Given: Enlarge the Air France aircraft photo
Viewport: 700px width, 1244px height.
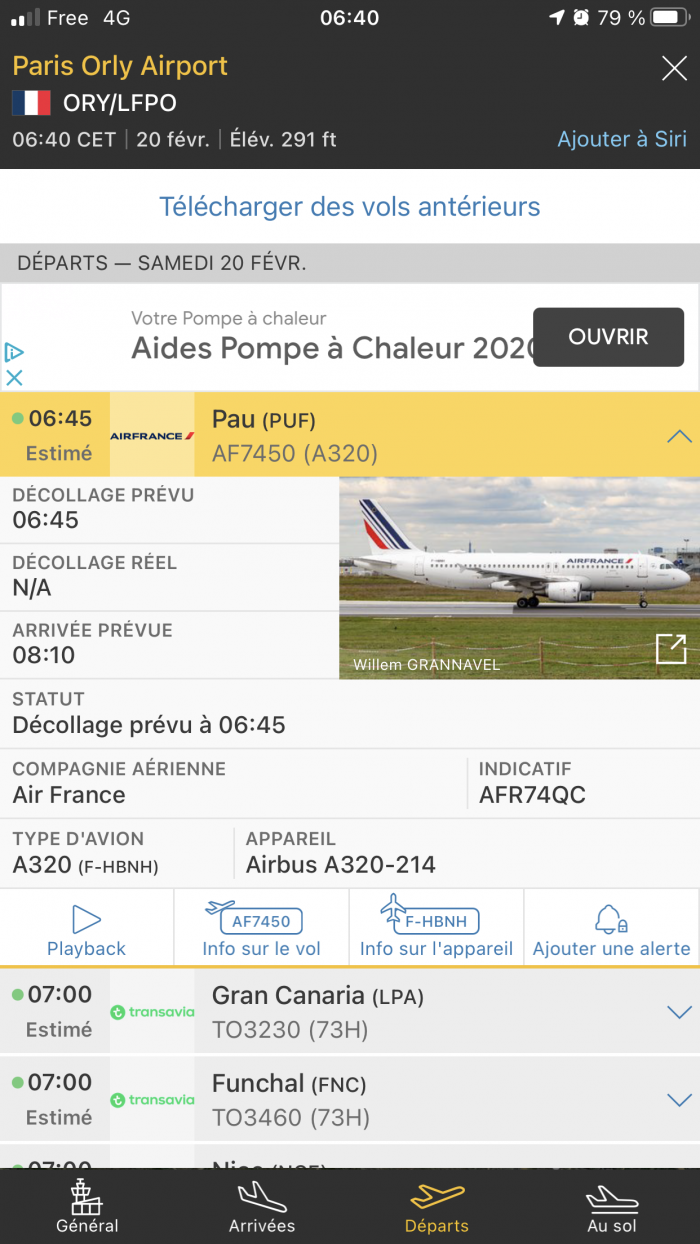Looking at the screenshot, I should point(671,648).
